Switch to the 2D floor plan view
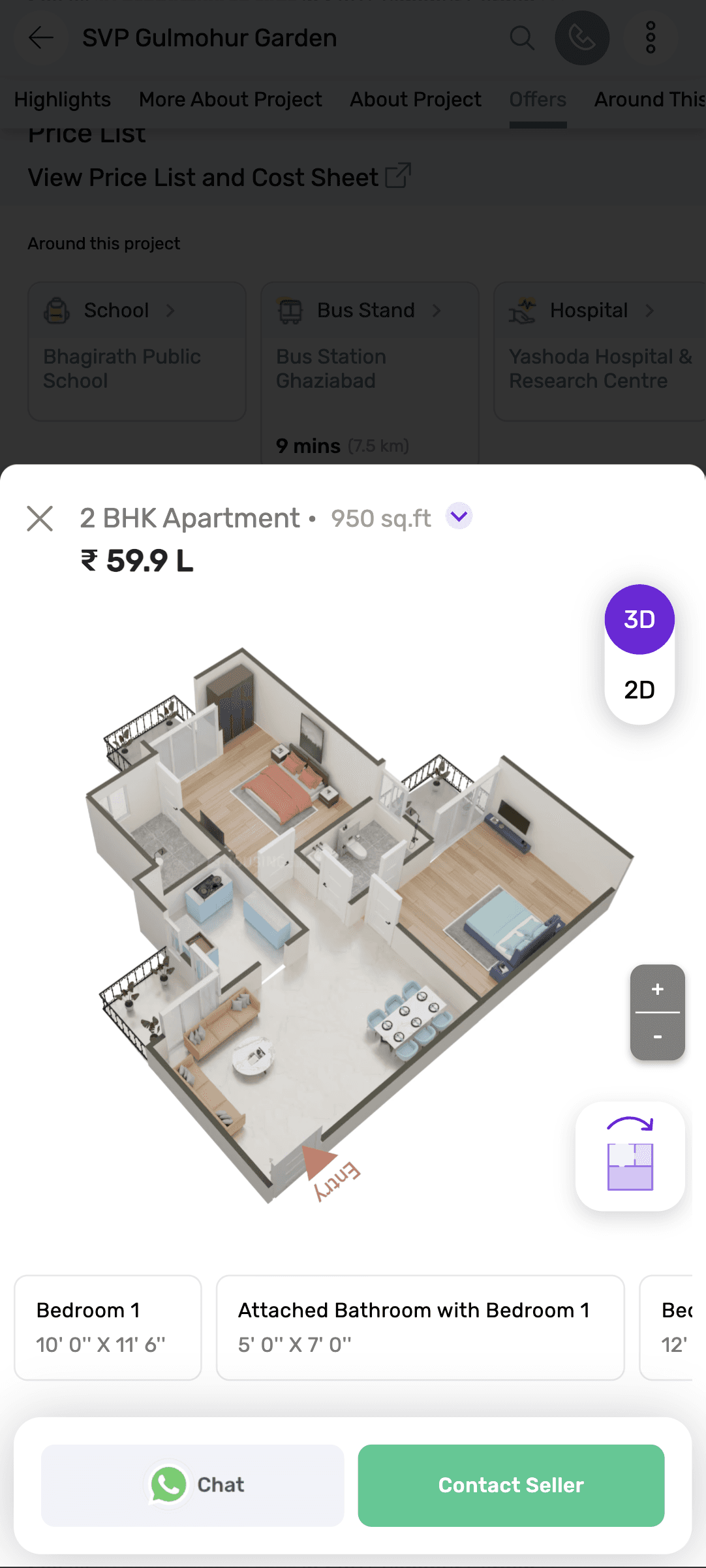The height and width of the screenshot is (1568, 706). tap(639, 689)
